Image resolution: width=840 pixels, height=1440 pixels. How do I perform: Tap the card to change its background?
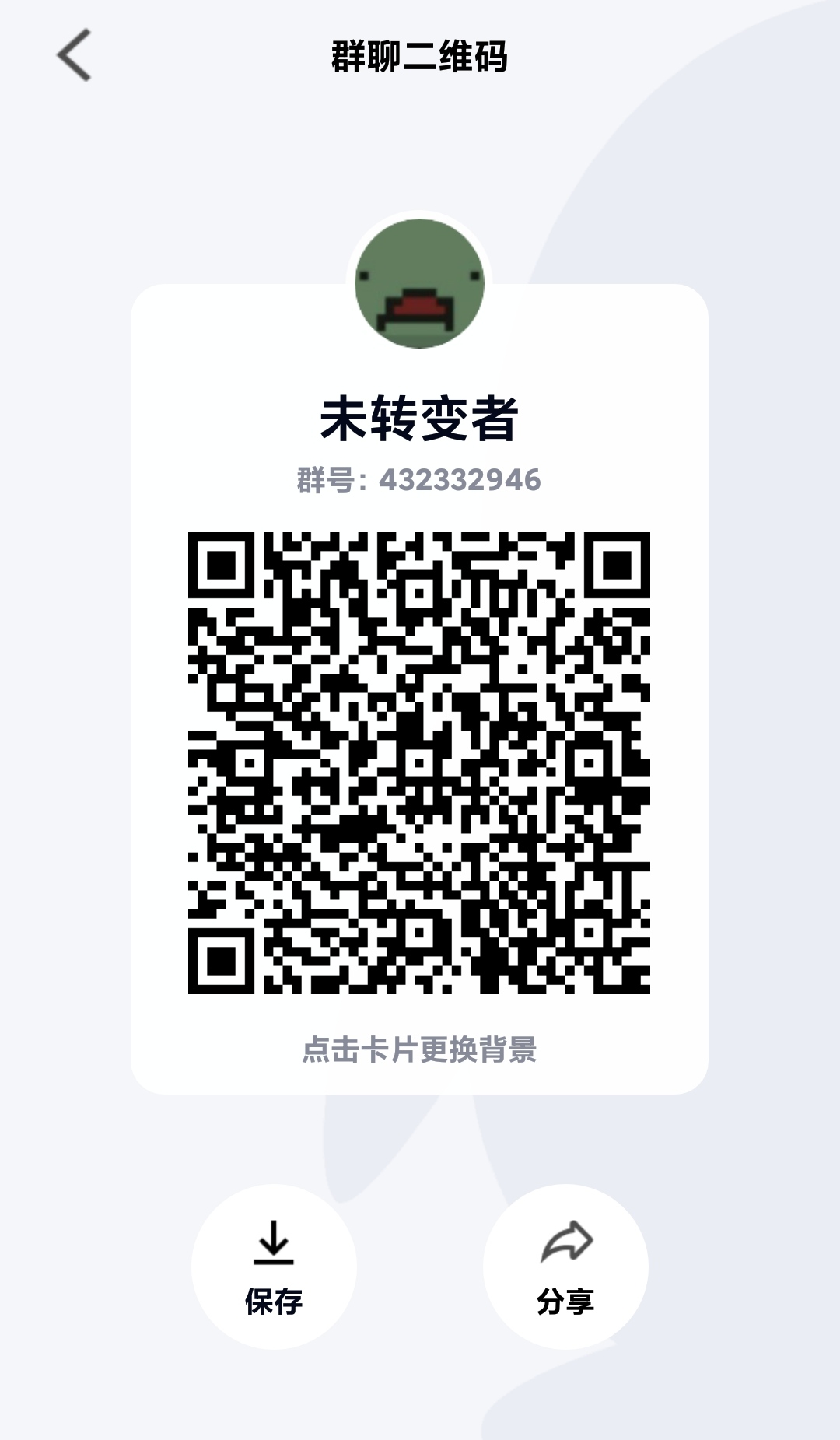[419, 1049]
